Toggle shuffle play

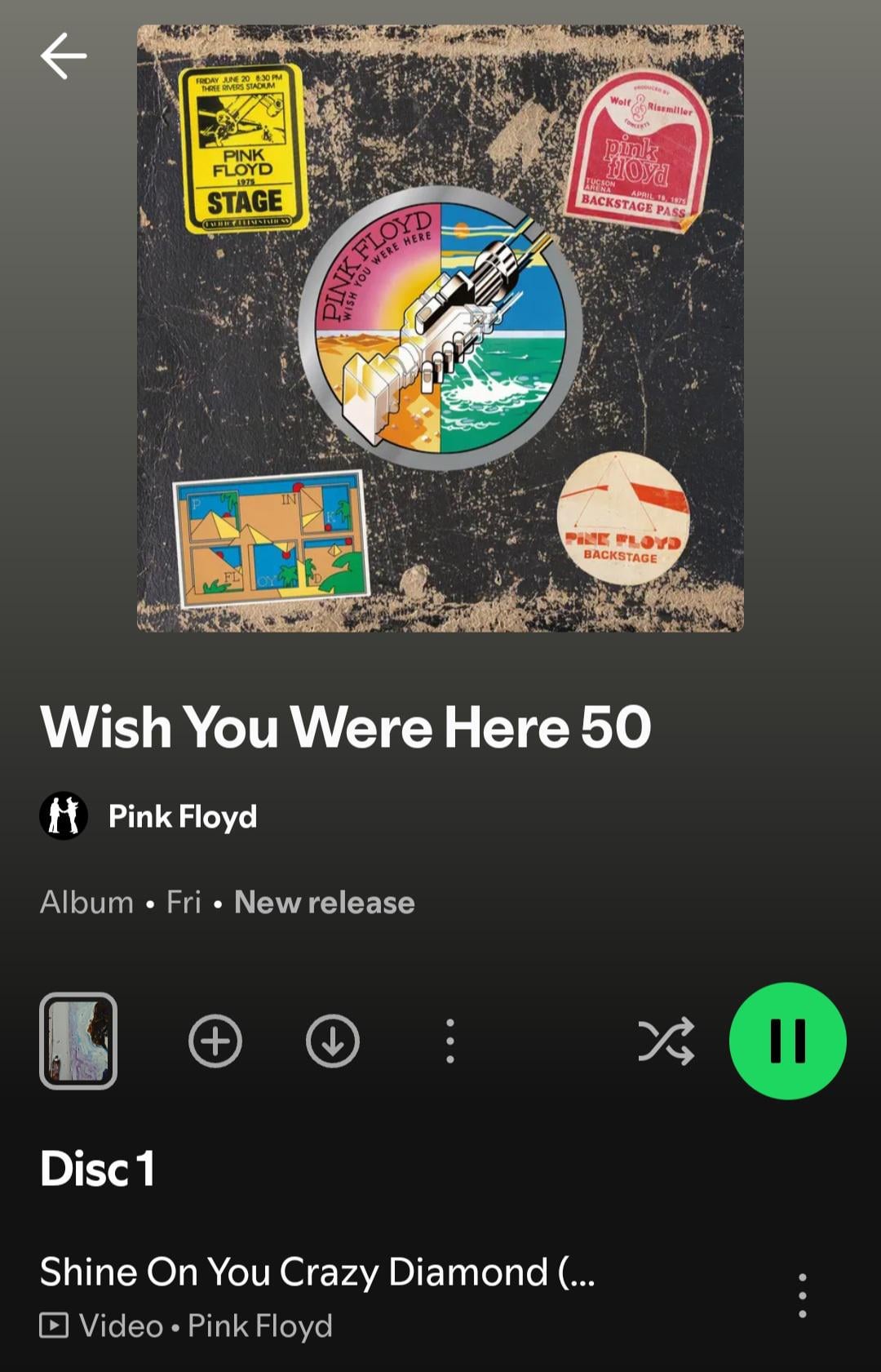click(x=666, y=1041)
